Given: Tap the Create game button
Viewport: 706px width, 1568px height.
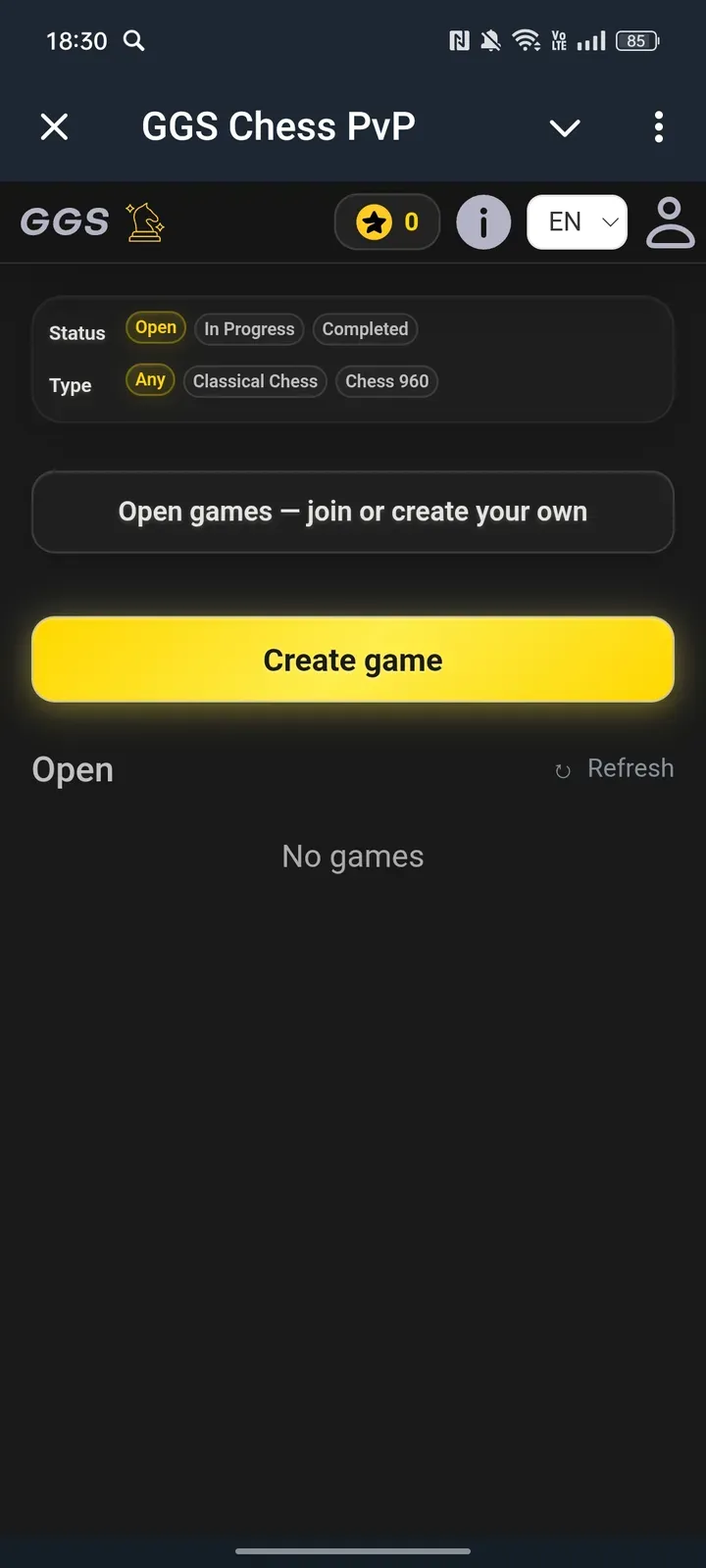Looking at the screenshot, I should tap(353, 660).
